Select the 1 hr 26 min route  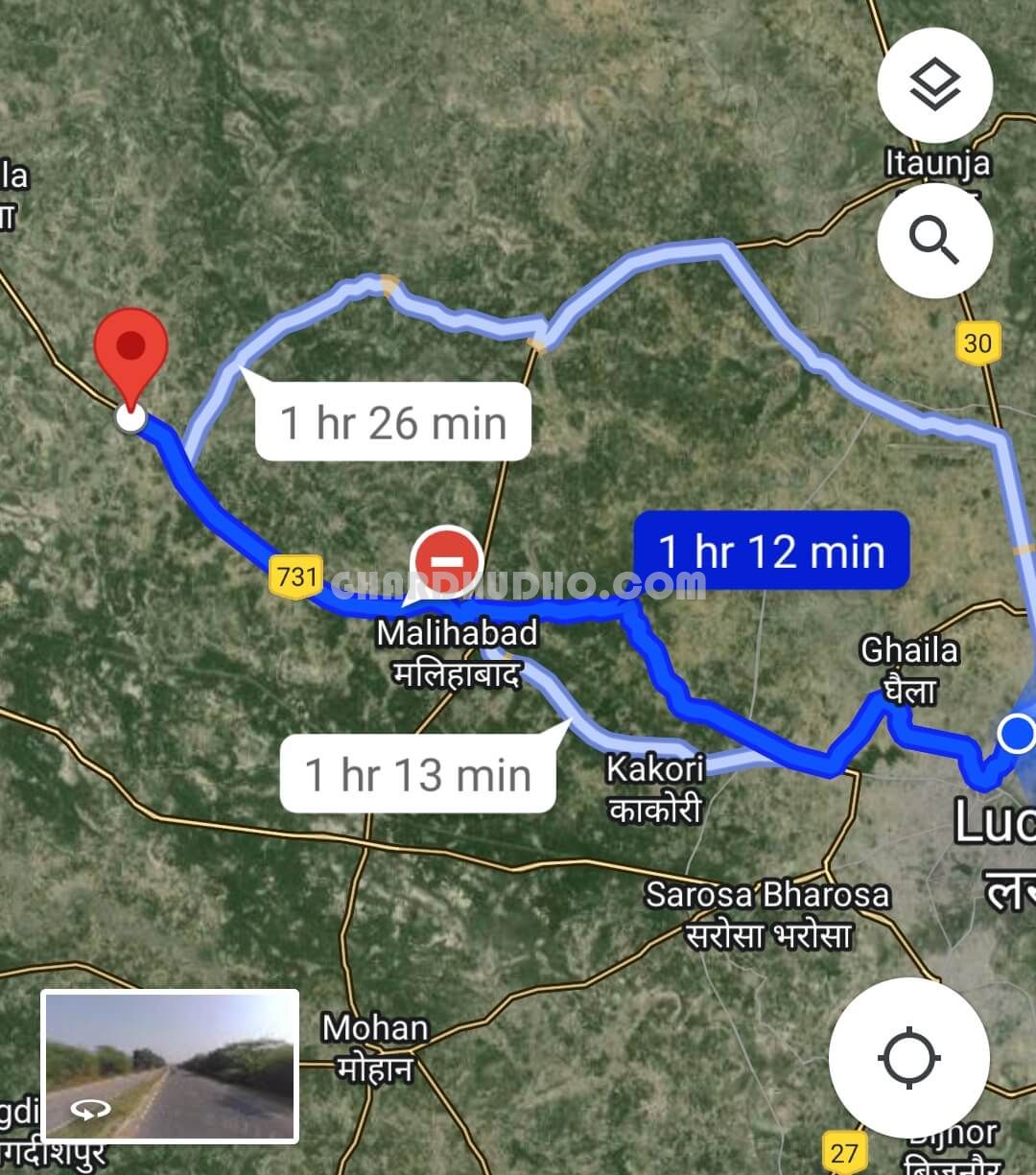click(x=393, y=422)
